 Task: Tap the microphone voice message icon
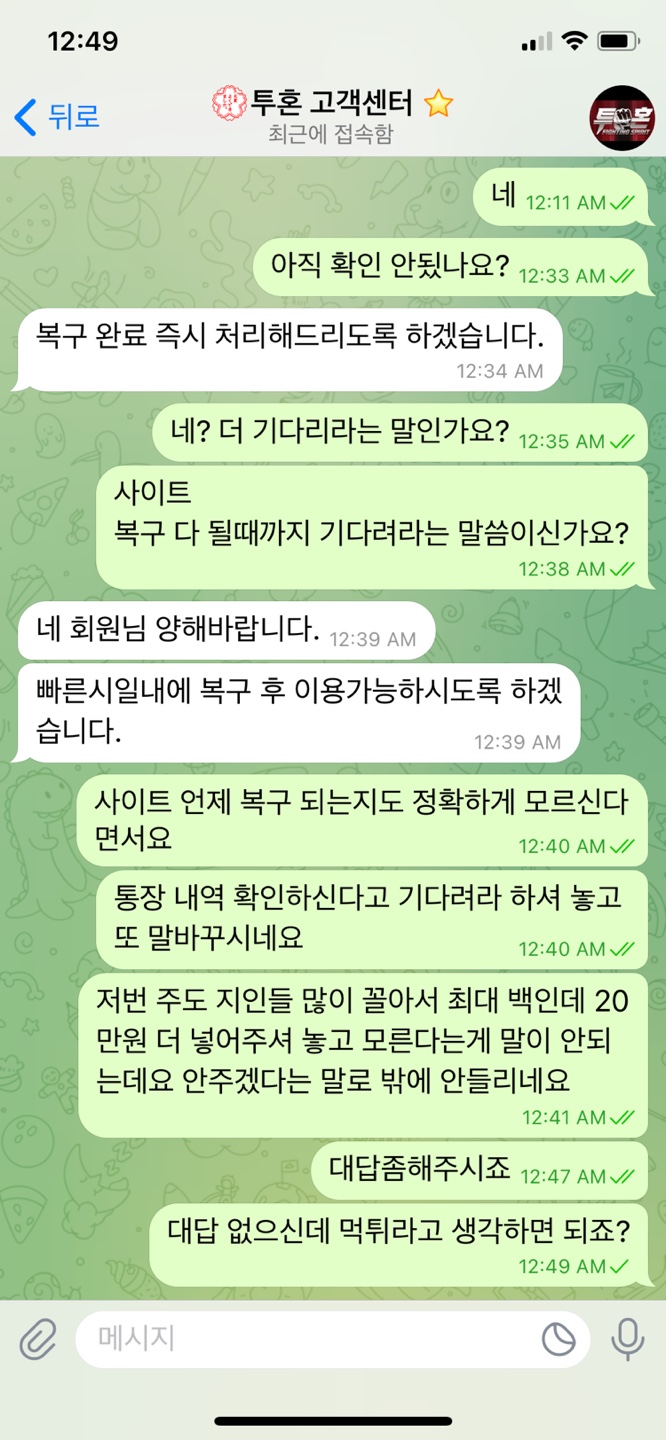point(628,1338)
